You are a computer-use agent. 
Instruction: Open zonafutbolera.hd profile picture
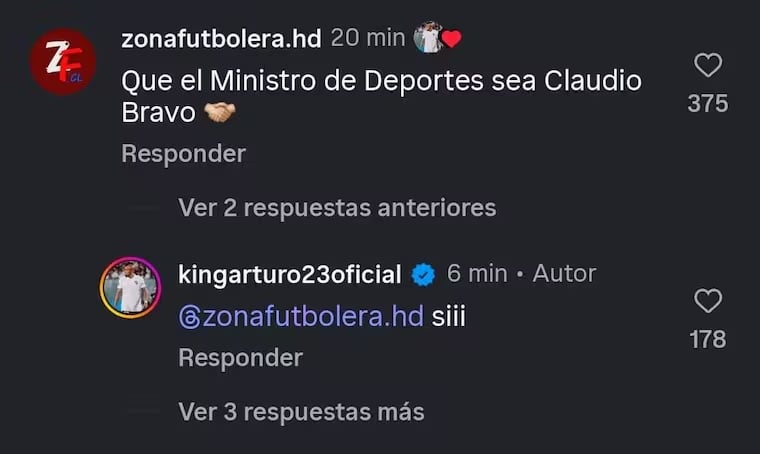pos(62,62)
